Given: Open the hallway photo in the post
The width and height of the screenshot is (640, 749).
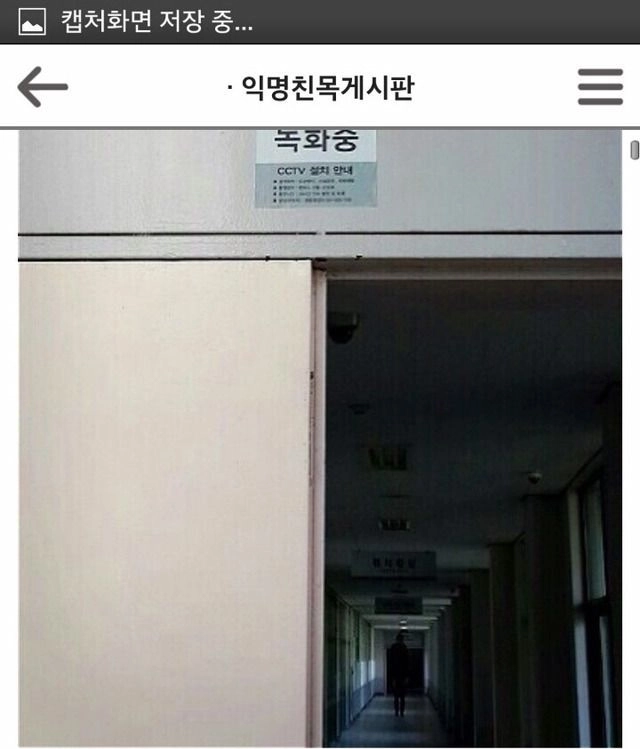Looking at the screenshot, I should coord(320,440).
